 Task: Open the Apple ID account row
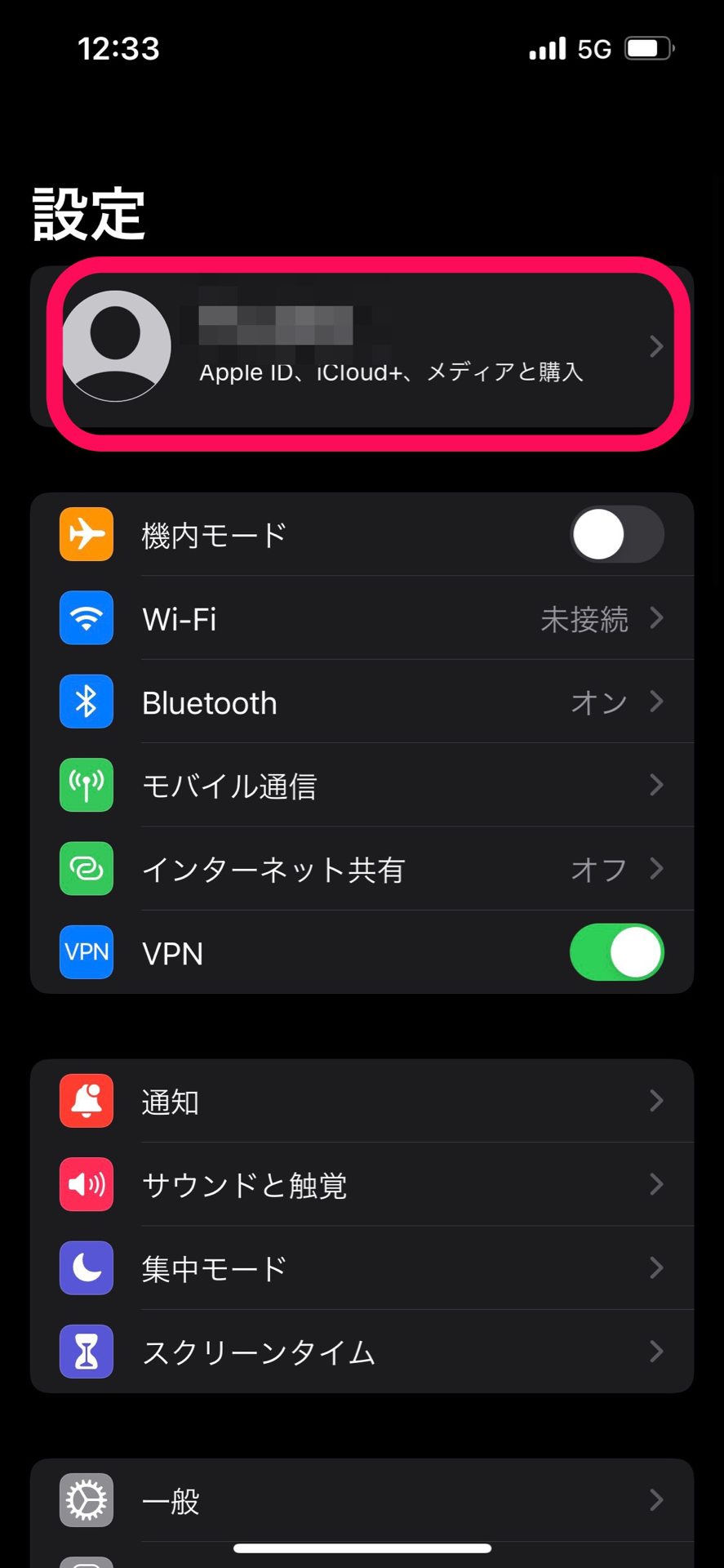point(362,346)
